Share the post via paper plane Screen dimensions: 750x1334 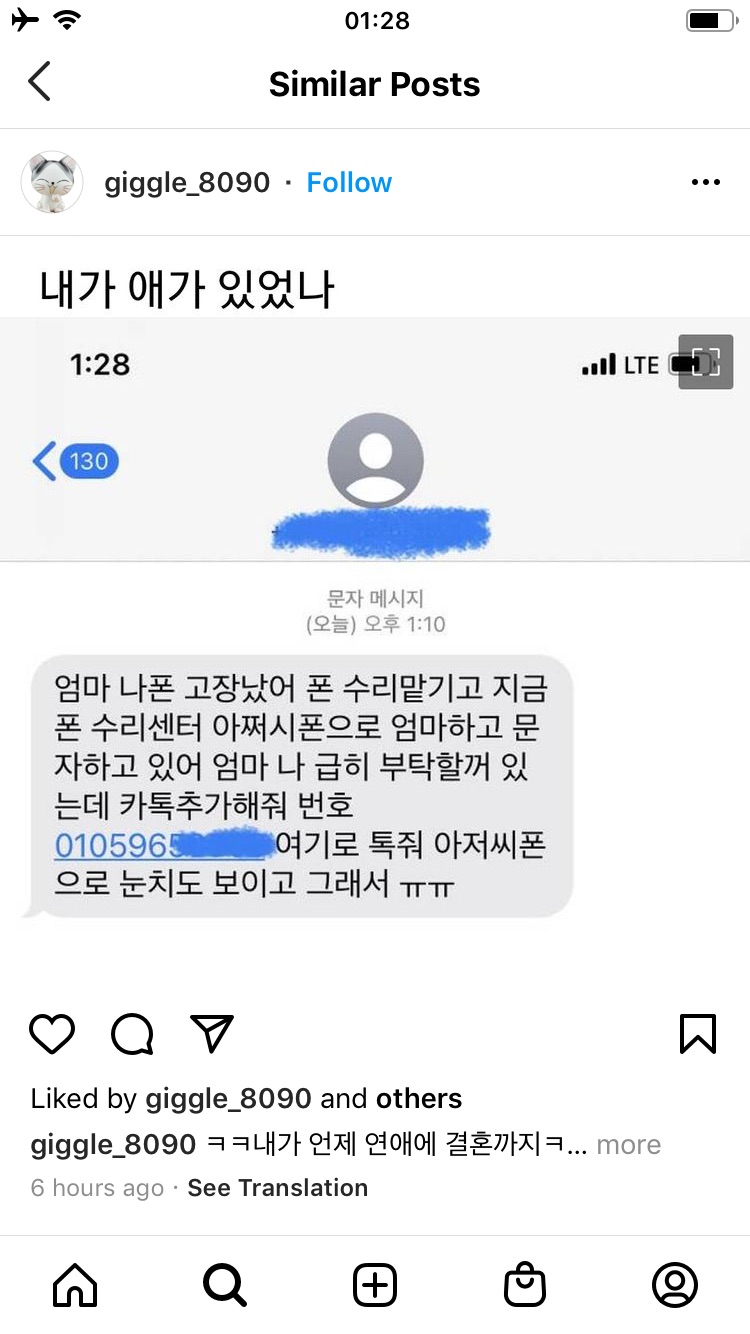(212, 1034)
